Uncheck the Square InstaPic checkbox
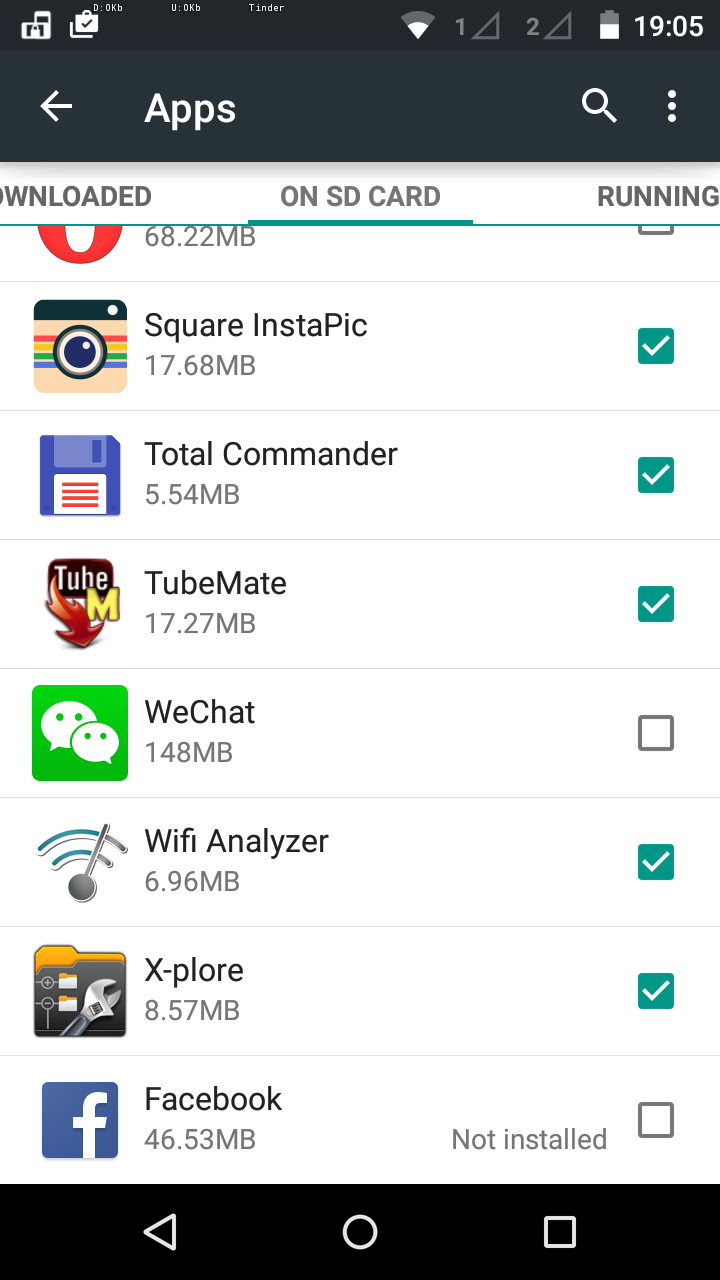 click(656, 346)
